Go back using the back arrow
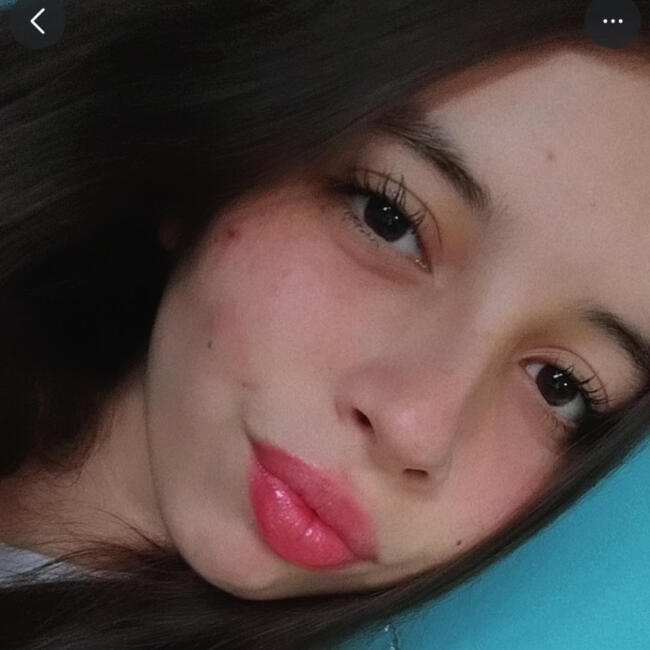The image size is (650, 650). click(x=37, y=21)
